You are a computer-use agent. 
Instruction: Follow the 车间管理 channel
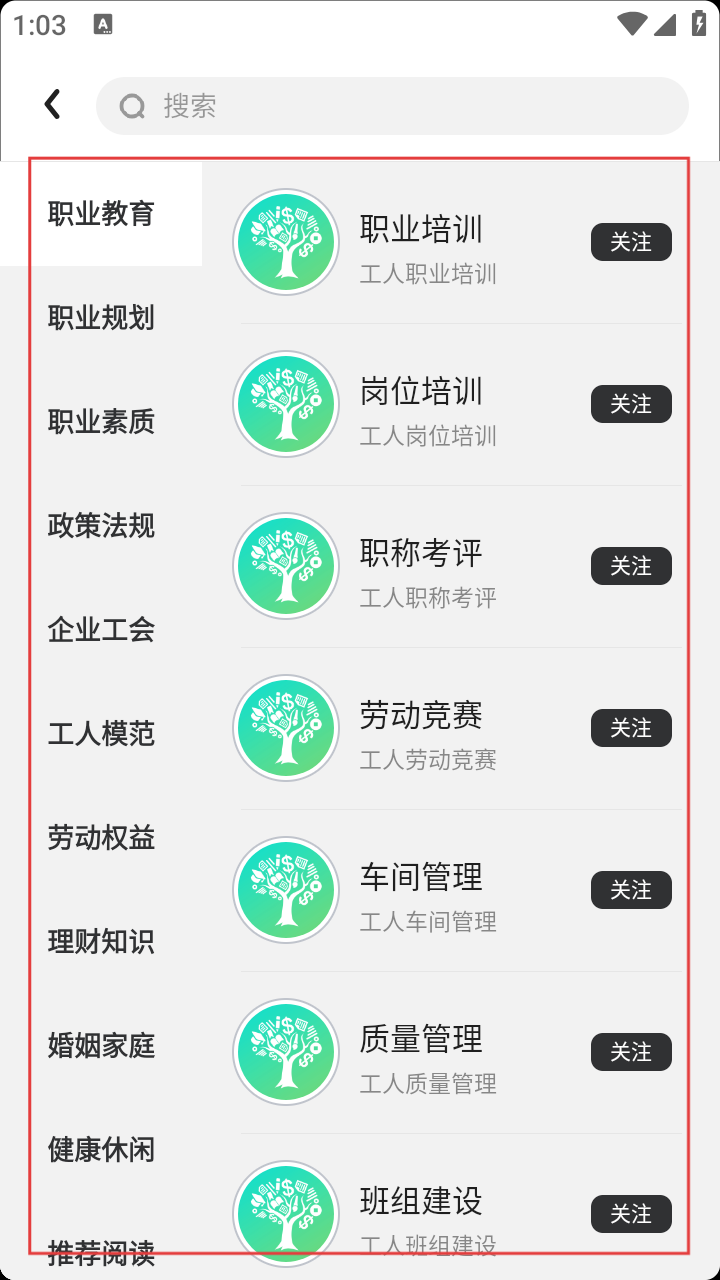click(631, 890)
